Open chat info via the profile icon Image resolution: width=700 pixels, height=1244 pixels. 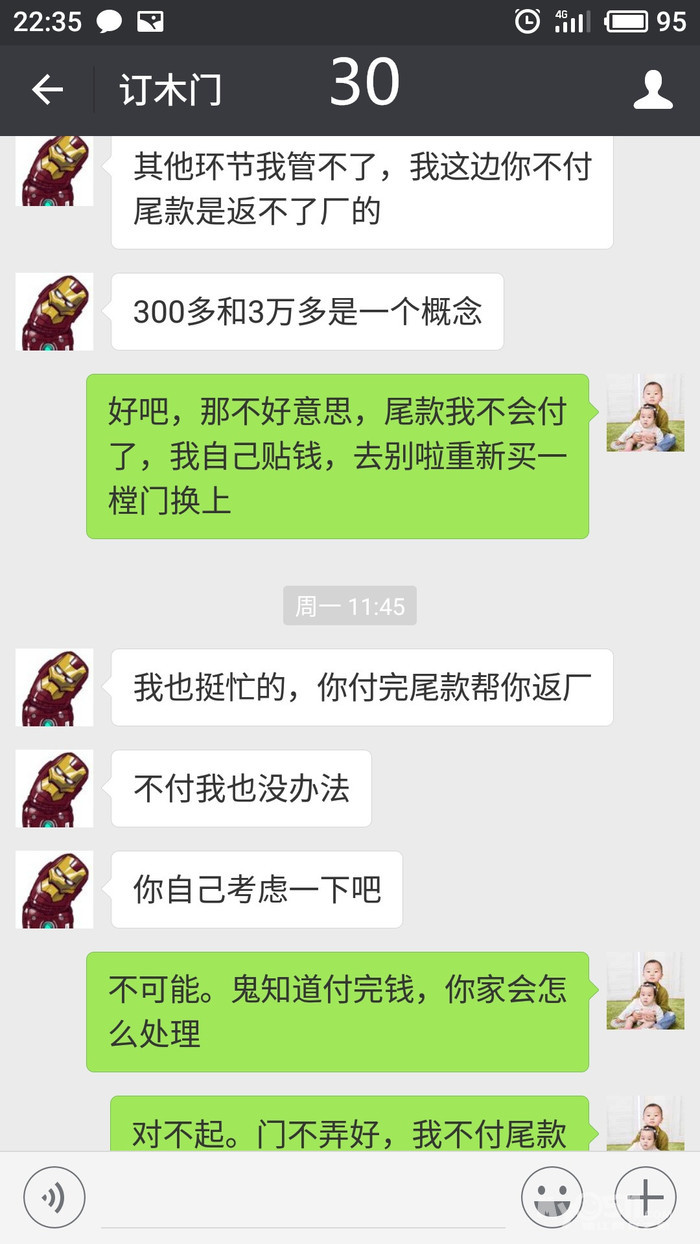(653, 90)
